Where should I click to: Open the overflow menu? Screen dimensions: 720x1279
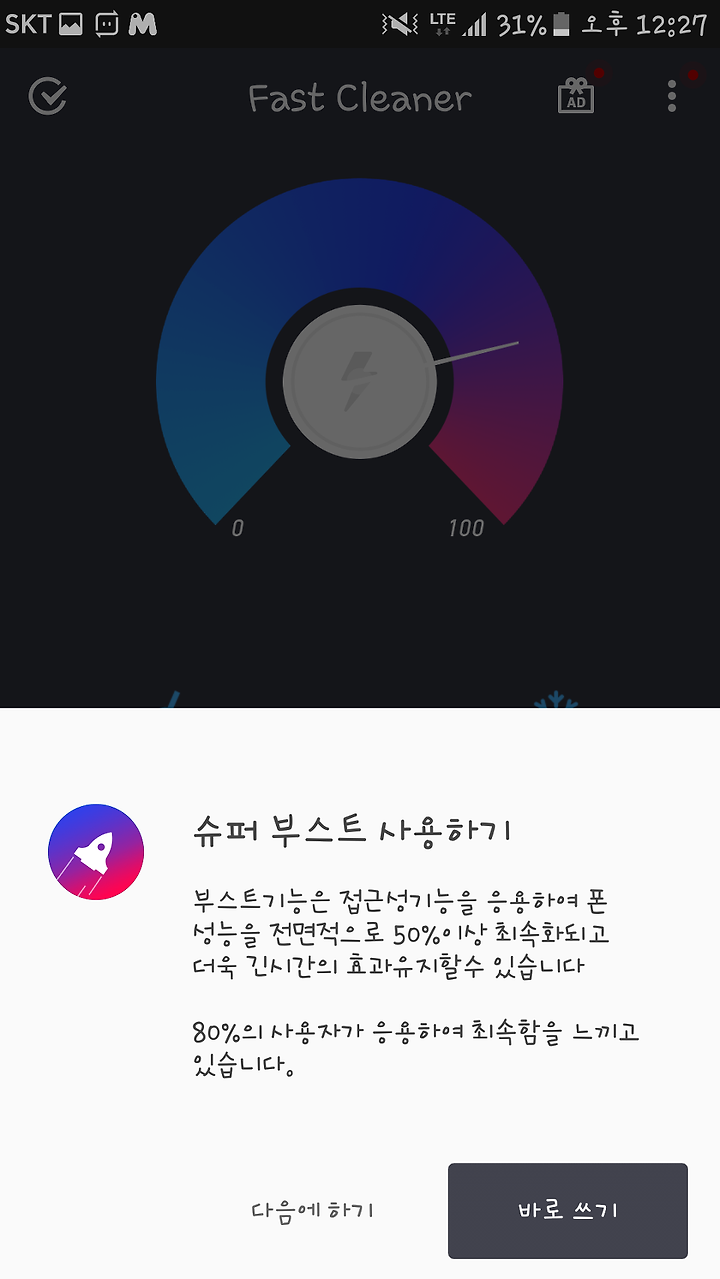tap(672, 96)
